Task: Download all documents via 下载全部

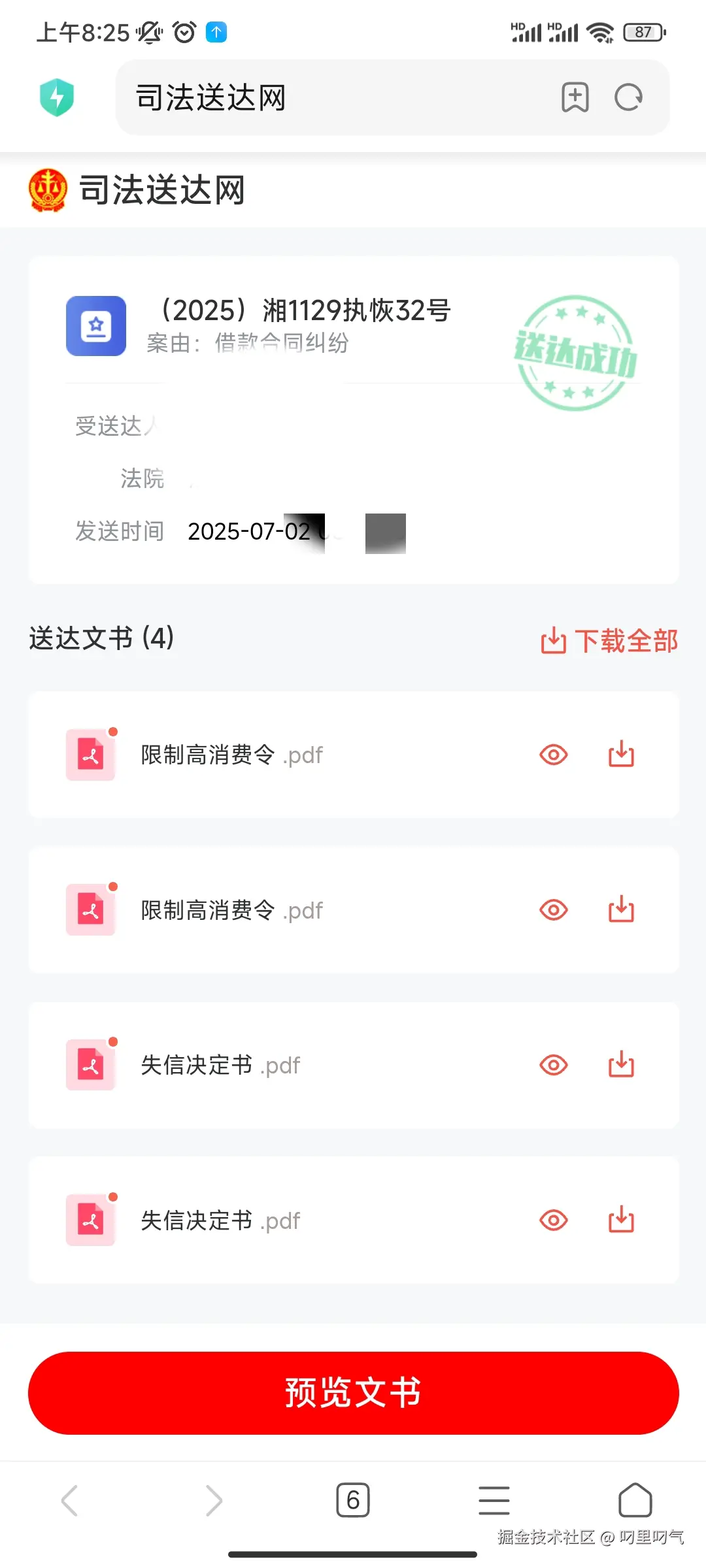Action: pos(609,640)
